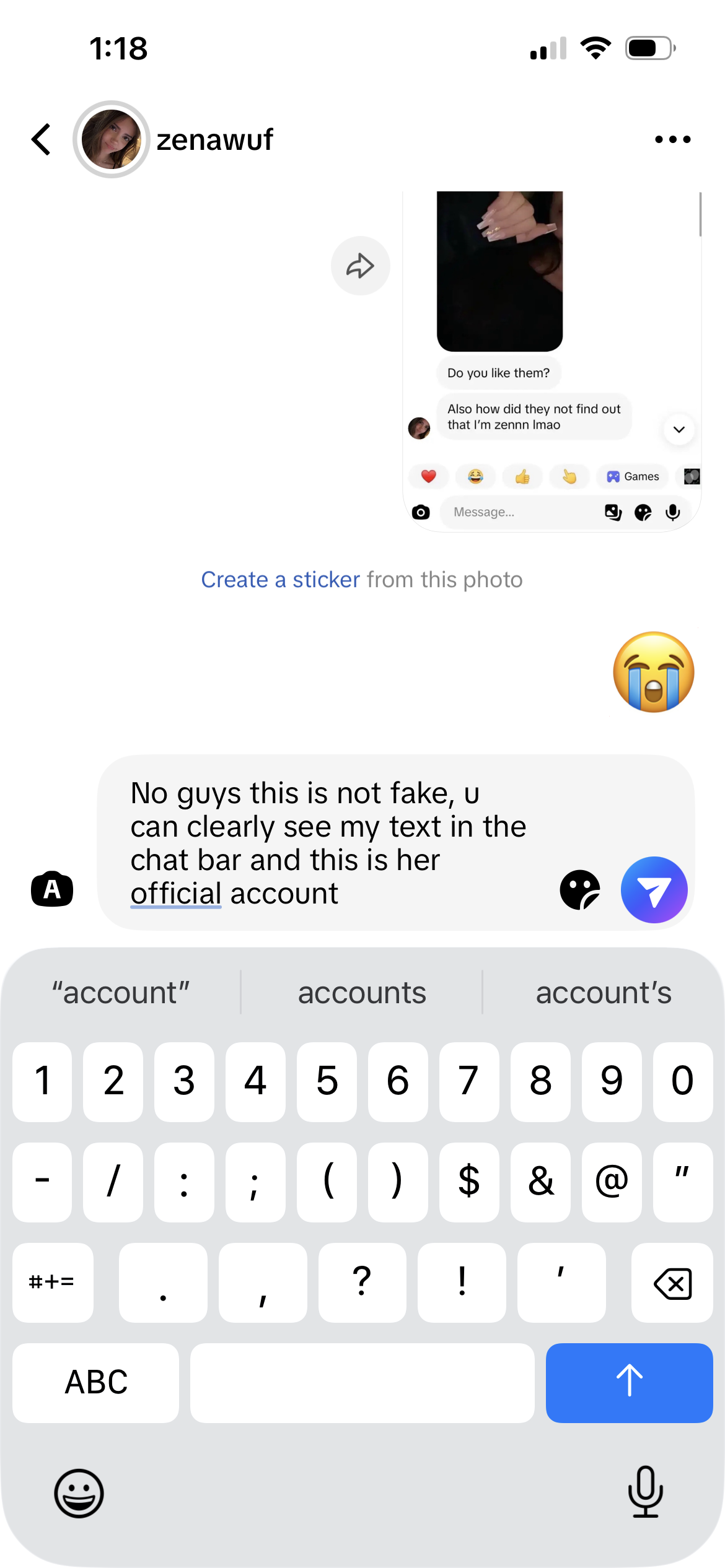Open zenawuf's profile picture
Screen dimensions: 725x1568
tap(111, 139)
